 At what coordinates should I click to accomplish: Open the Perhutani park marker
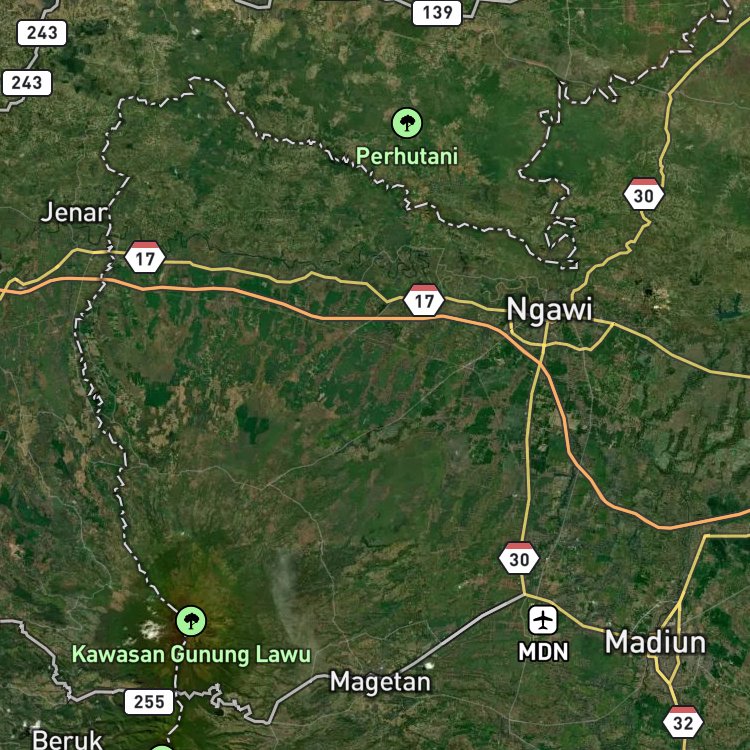click(x=407, y=123)
